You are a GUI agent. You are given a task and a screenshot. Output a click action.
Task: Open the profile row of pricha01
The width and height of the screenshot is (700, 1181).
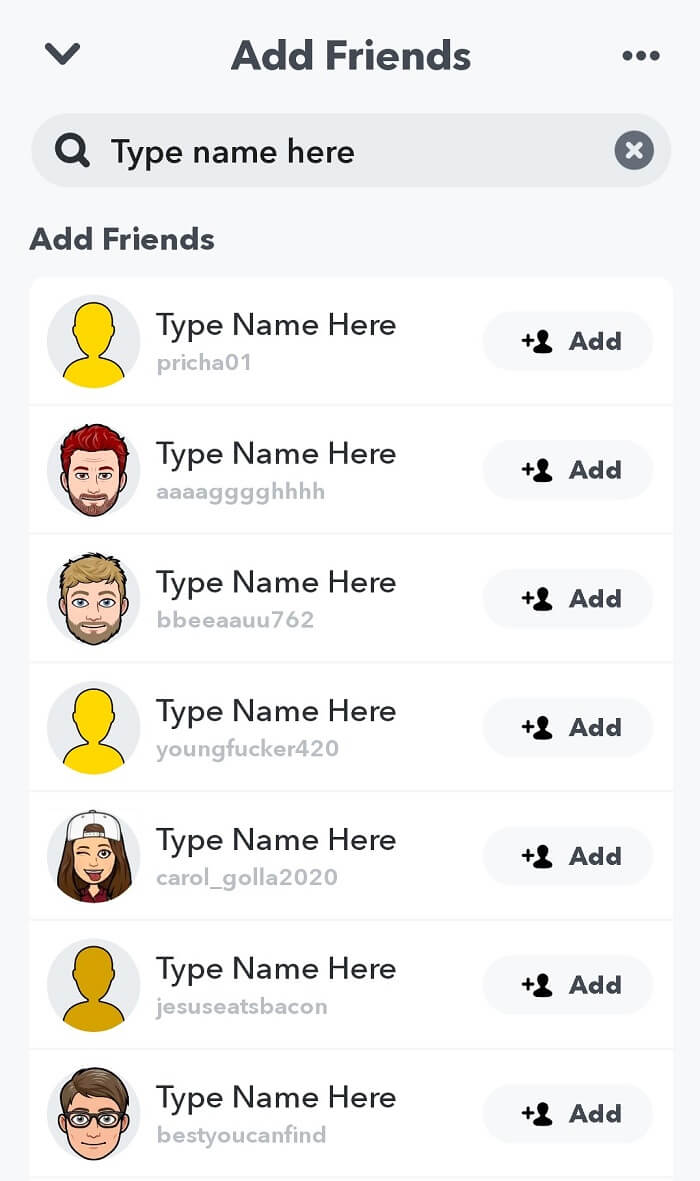click(275, 341)
